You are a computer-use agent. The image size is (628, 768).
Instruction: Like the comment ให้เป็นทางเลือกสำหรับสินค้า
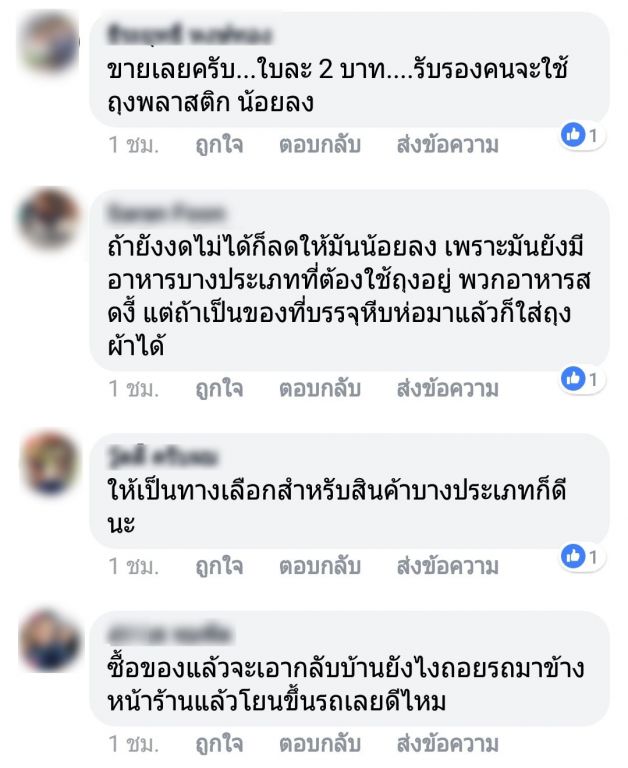(219, 567)
